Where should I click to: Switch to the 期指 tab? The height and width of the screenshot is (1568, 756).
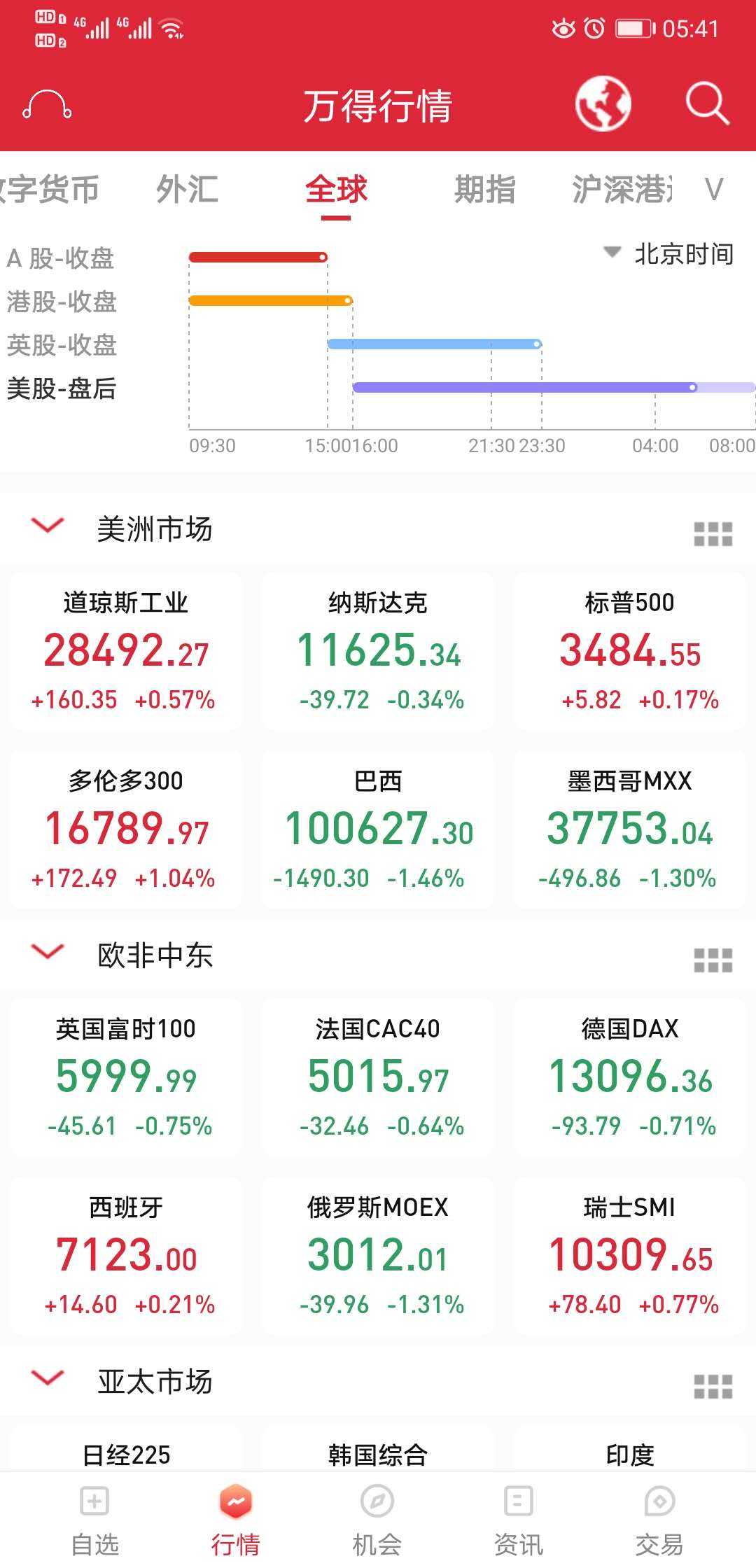click(x=485, y=189)
